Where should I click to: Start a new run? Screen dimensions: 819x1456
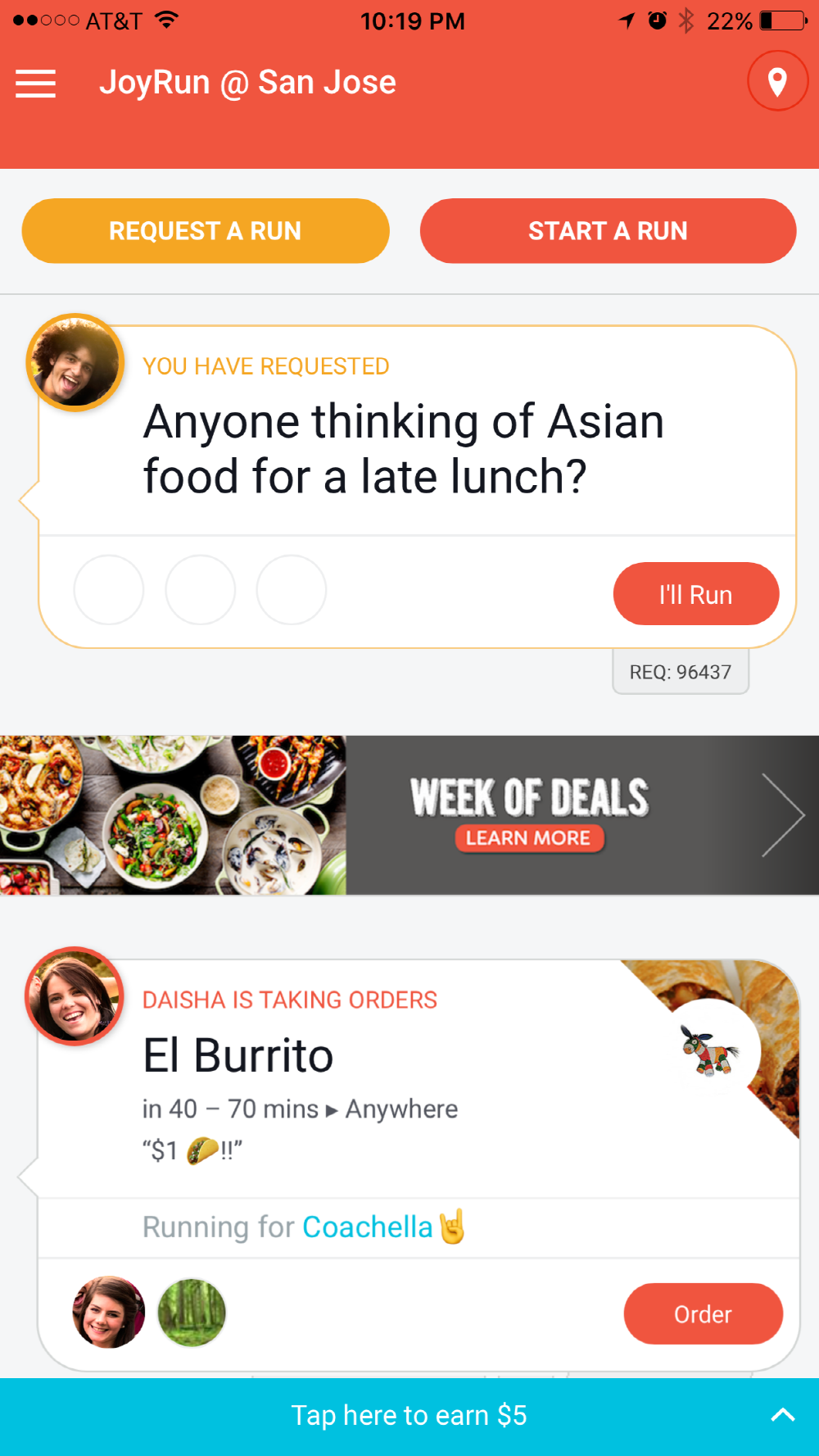(608, 231)
